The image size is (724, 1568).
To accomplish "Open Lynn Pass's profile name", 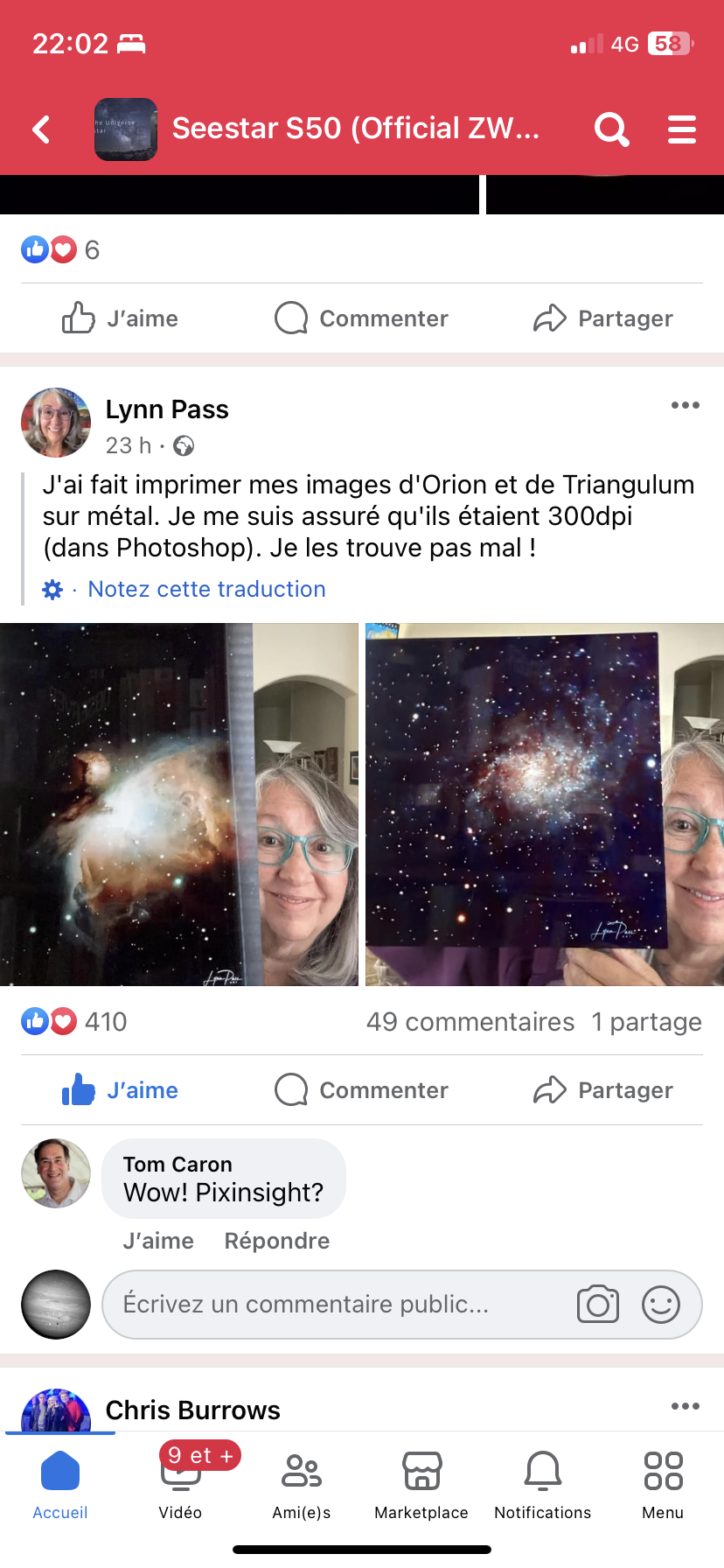I will pos(167,409).
